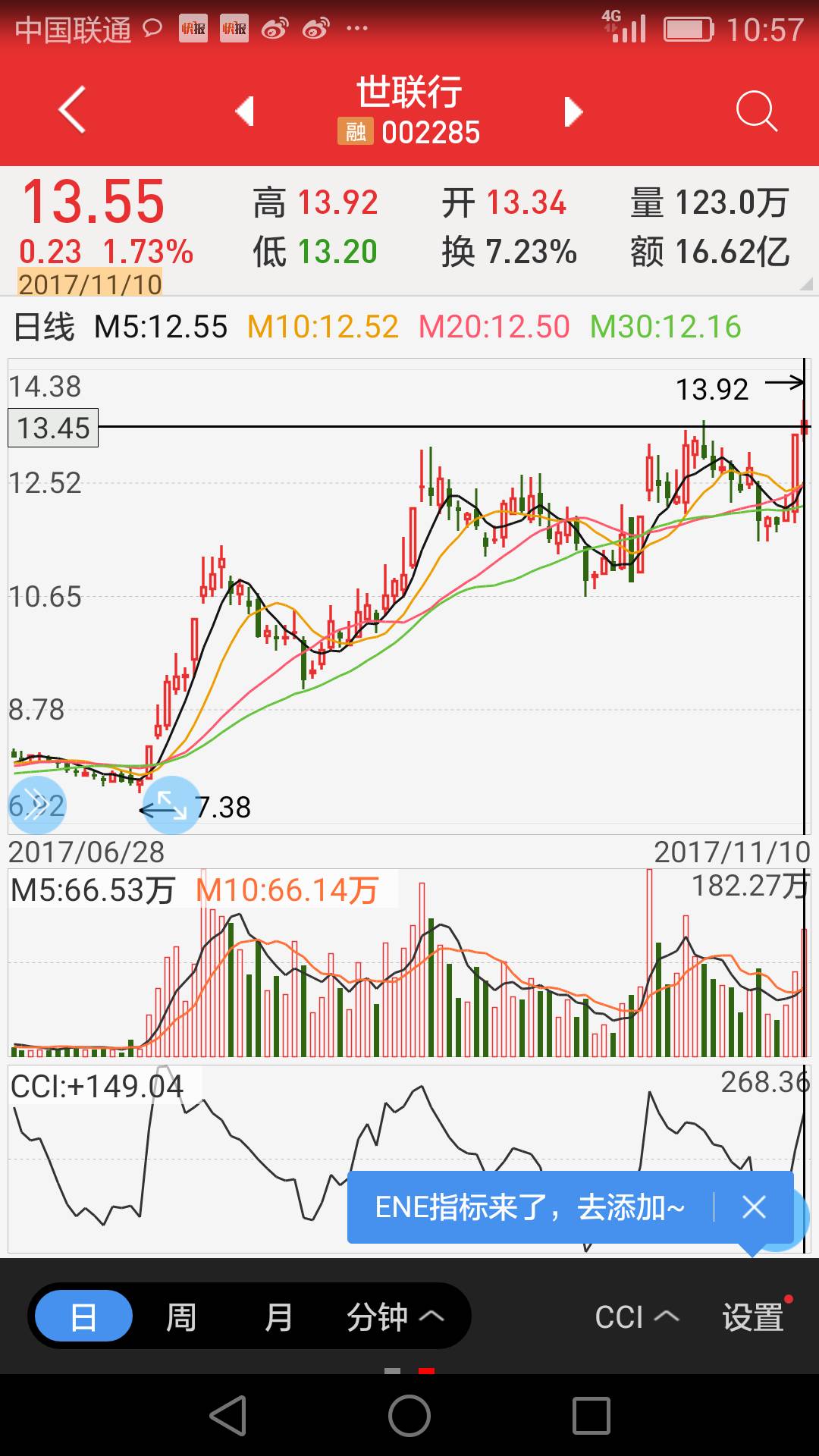Open the system recent apps view
The image size is (819, 1456).
(591, 1415)
